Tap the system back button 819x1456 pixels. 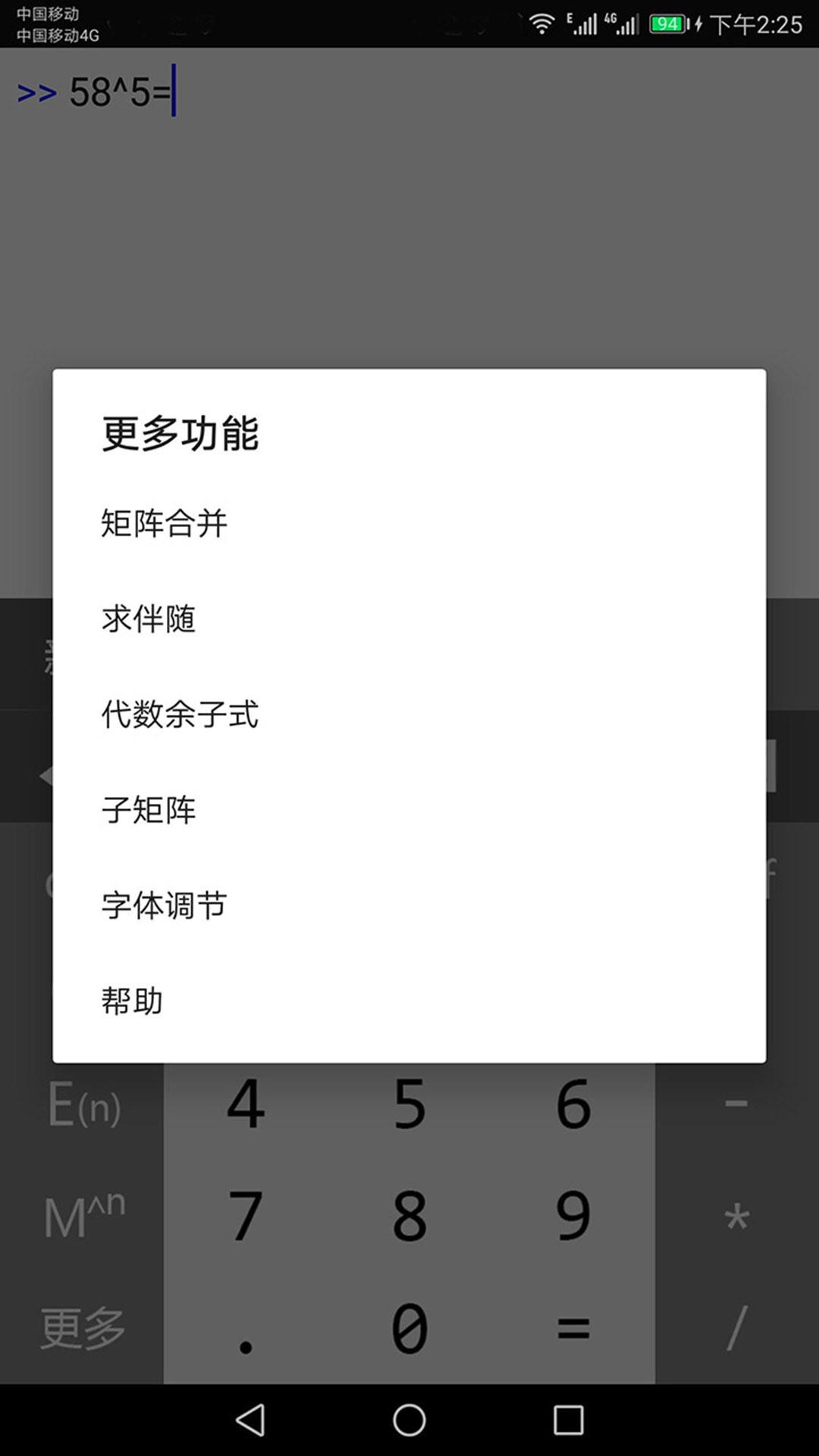(x=250, y=1420)
